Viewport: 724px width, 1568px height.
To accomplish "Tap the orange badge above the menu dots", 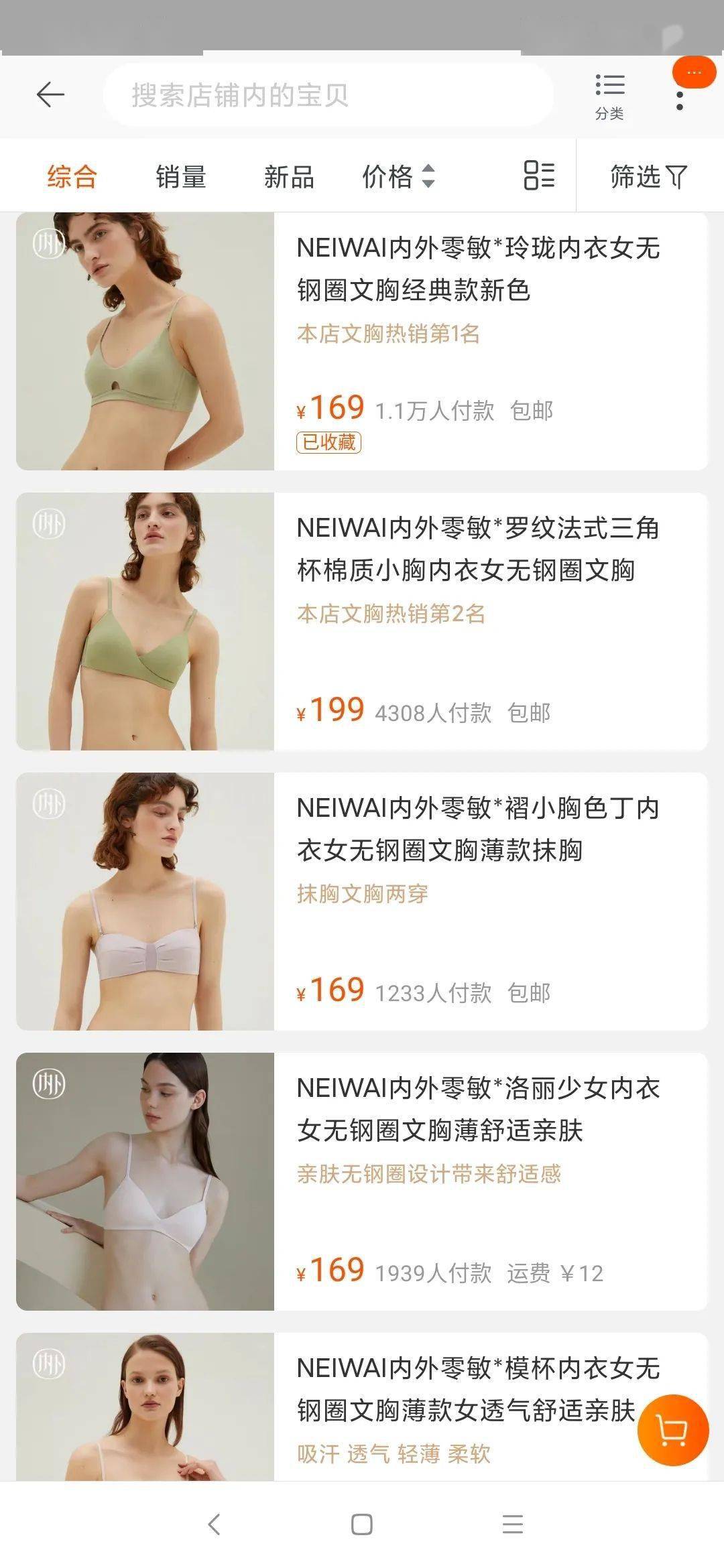I will [693, 72].
